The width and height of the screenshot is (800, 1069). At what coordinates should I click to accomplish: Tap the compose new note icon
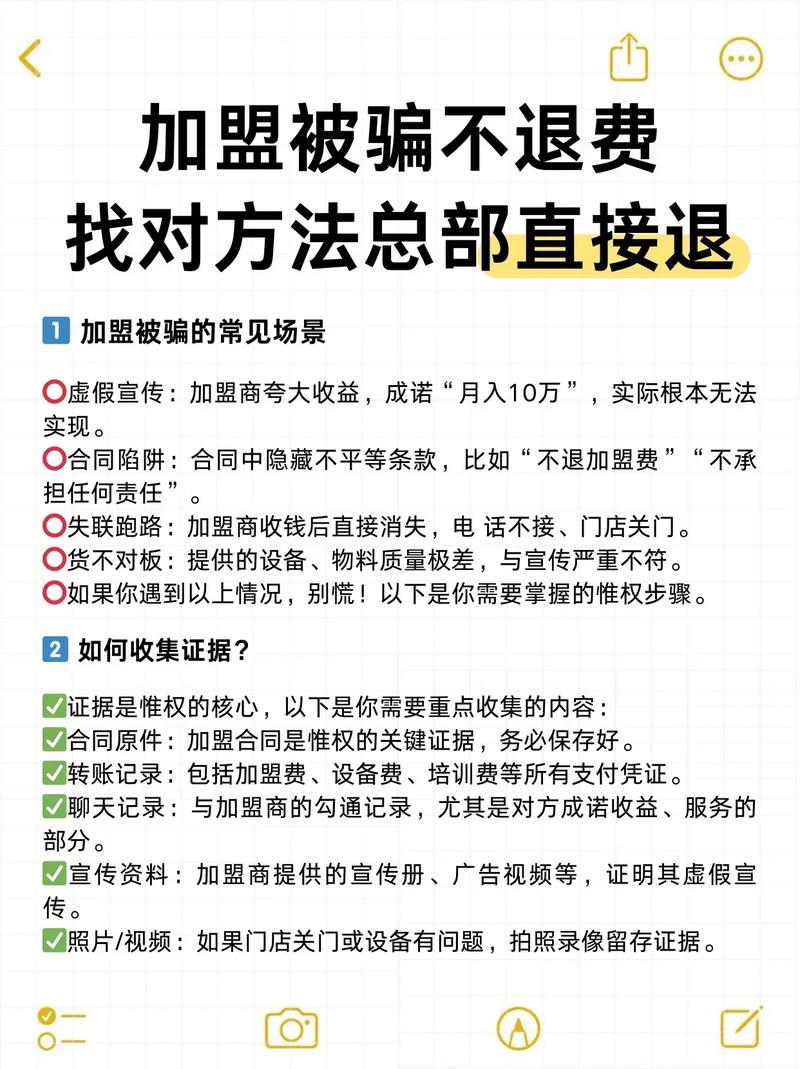click(739, 1029)
